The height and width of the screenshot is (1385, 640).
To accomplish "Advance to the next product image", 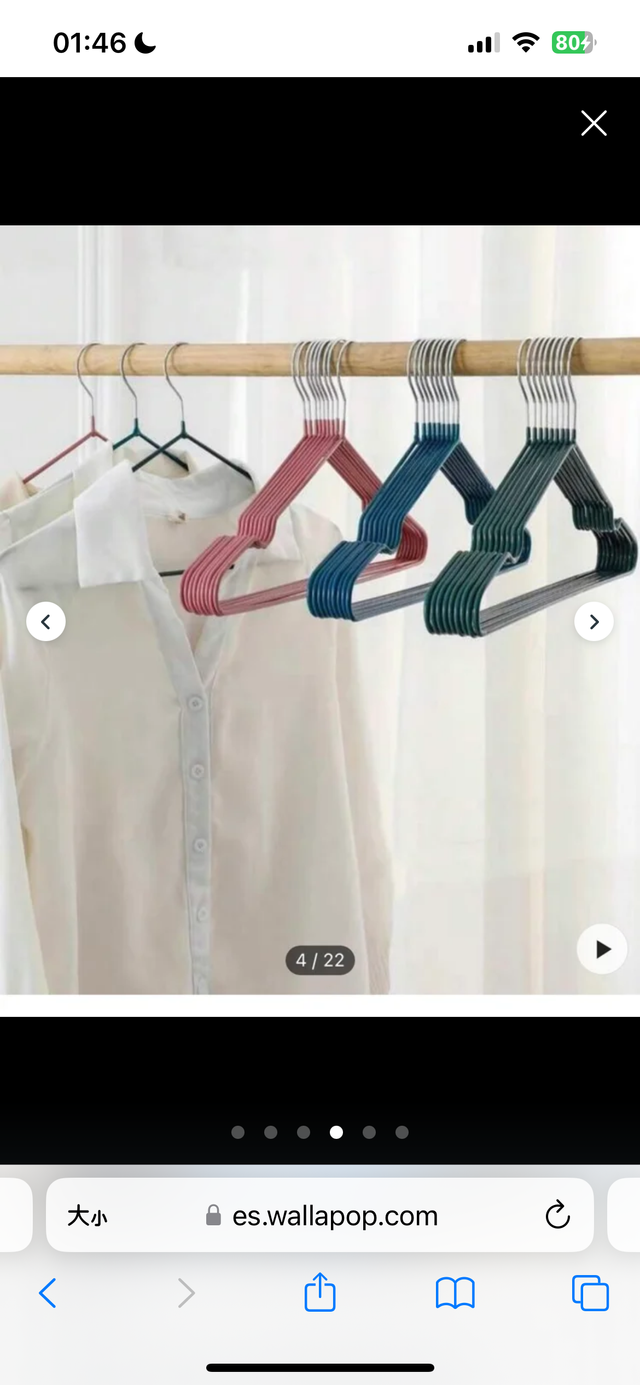I will click(x=594, y=622).
